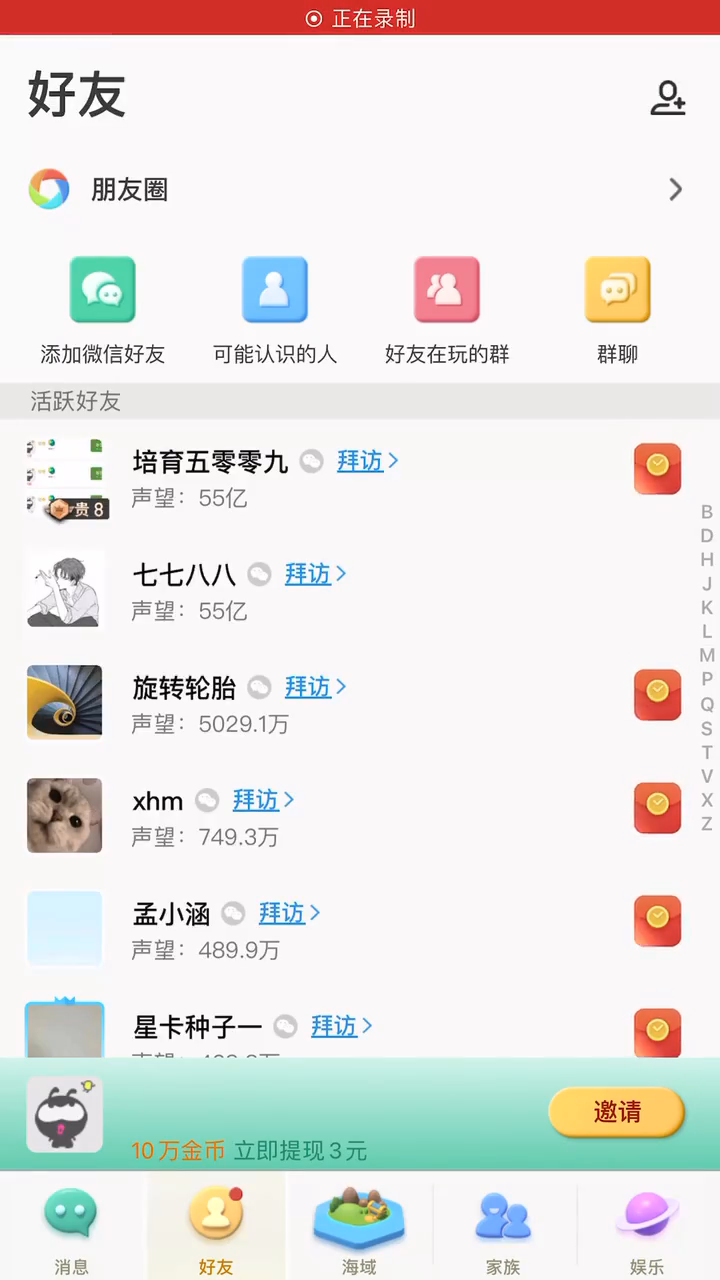Screen dimensions: 720x1280
Task: Open 添加微信好友
Action: coord(102,310)
